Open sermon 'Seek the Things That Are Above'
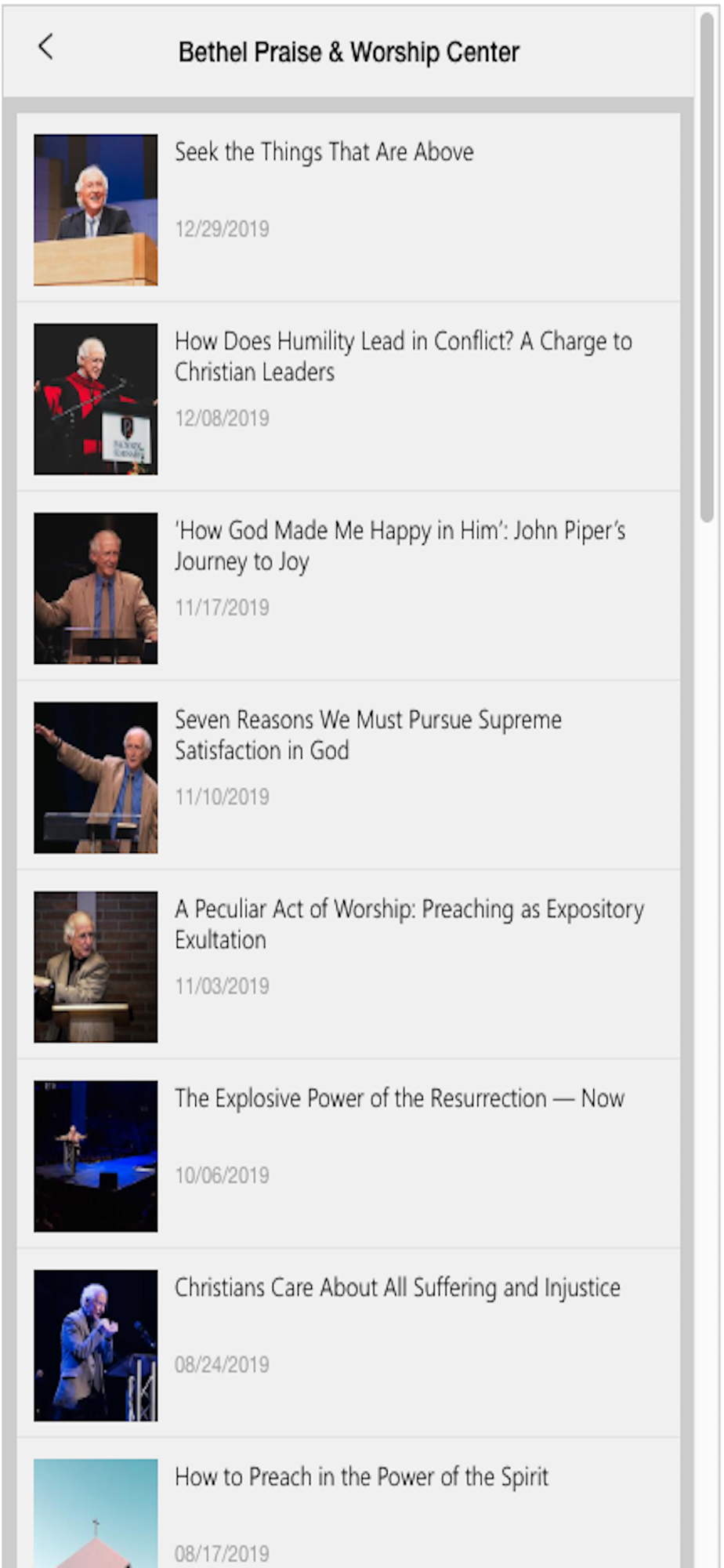Screen dimensions: 724x1568 click(324, 152)
